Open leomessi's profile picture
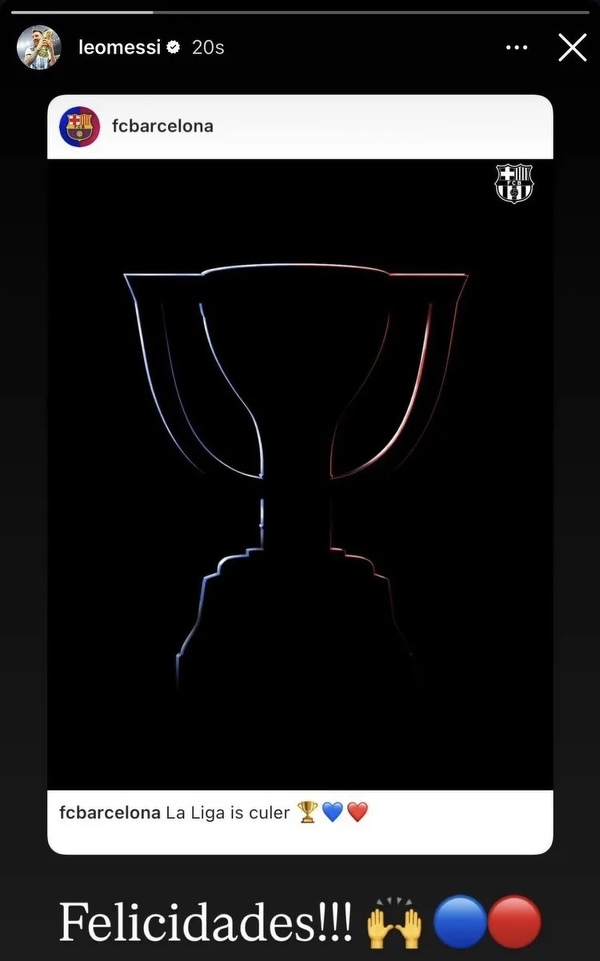The height and width of the screenshot is (961, 600). (x=39, y=47)
